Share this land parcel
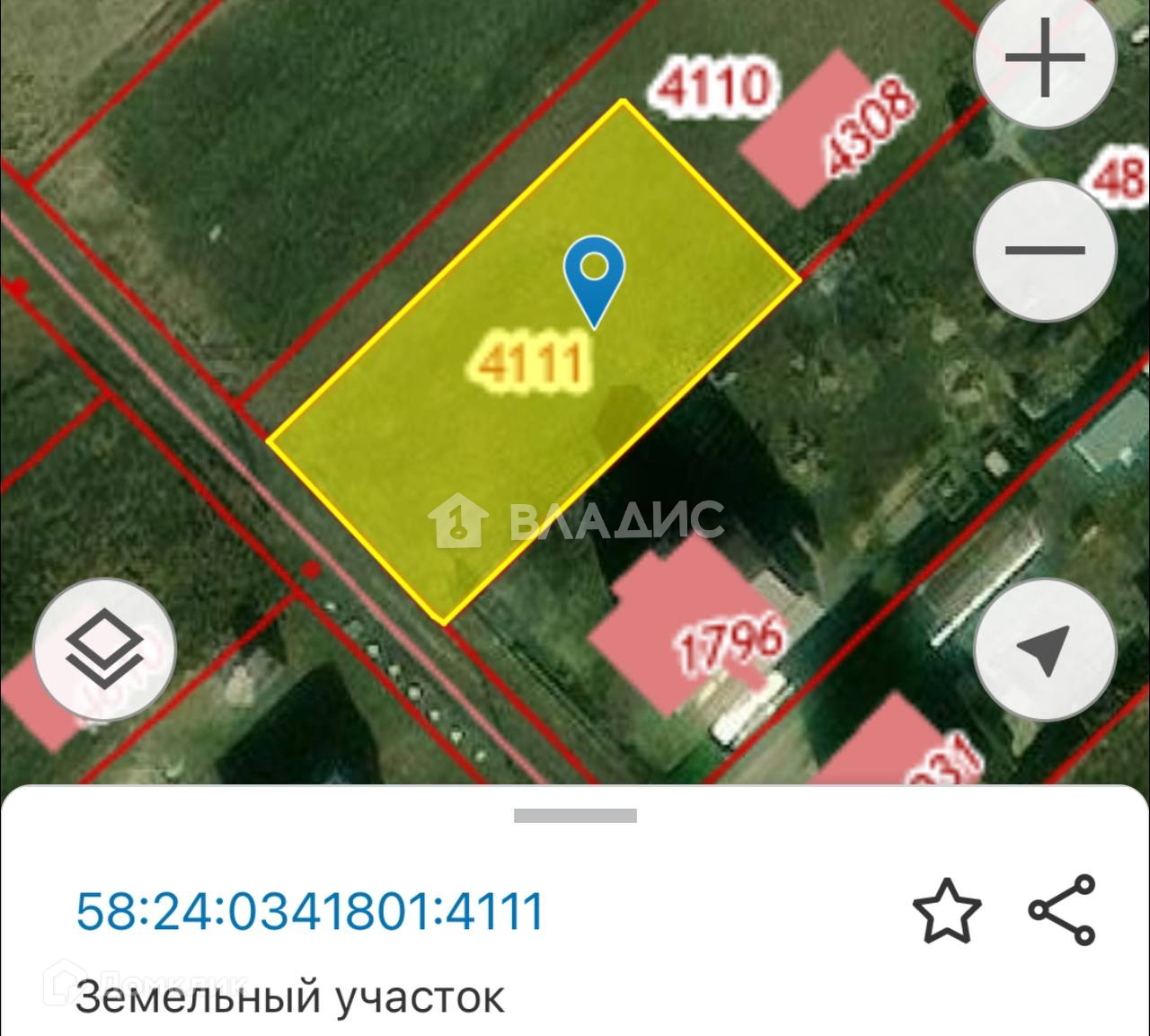 point(1062,909)
